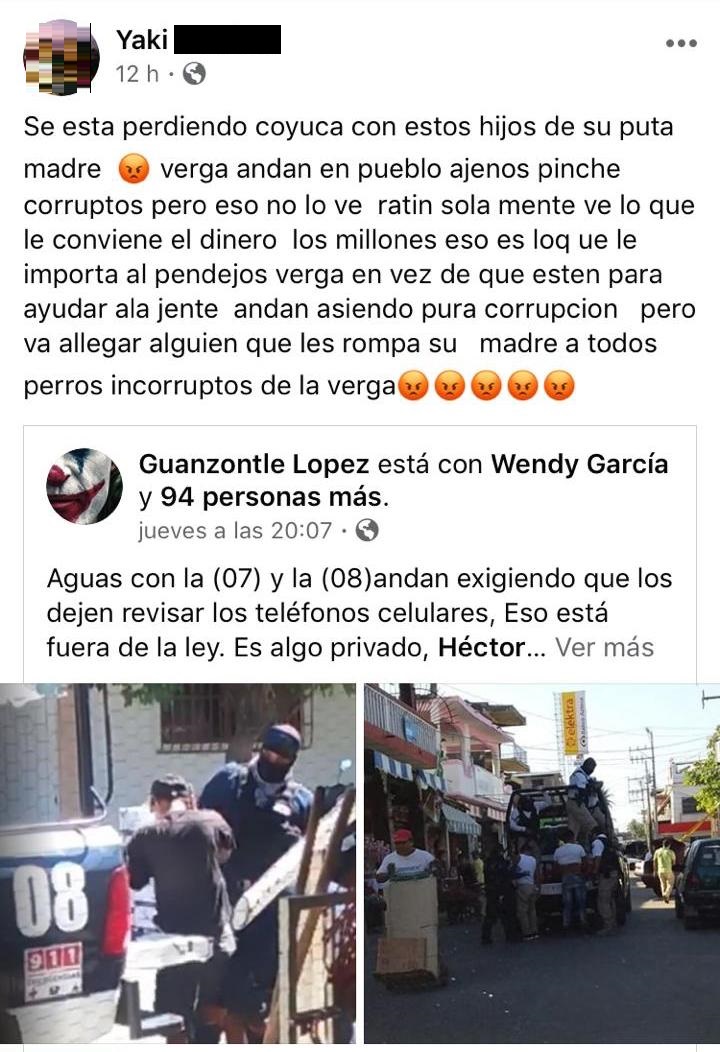
Task: Open Yaki's profile picture
Action: [61, 57]
